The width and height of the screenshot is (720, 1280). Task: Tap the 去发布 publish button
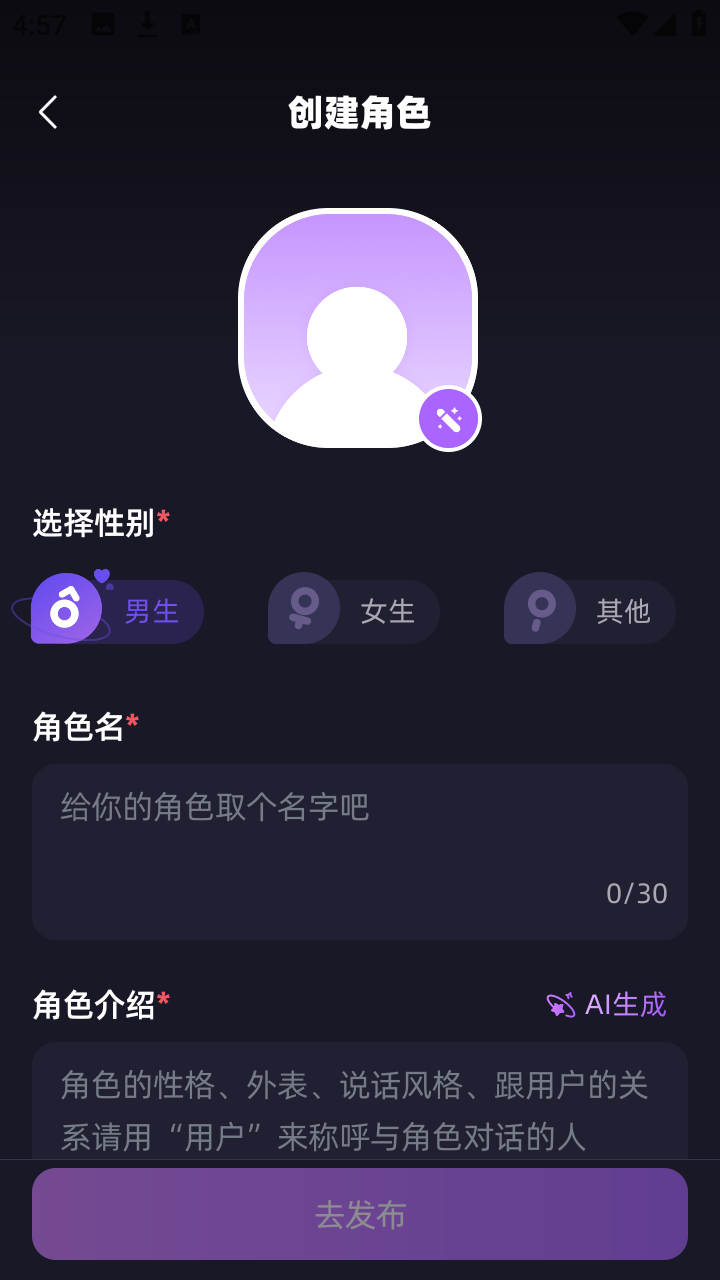[x=360, y=1214]
